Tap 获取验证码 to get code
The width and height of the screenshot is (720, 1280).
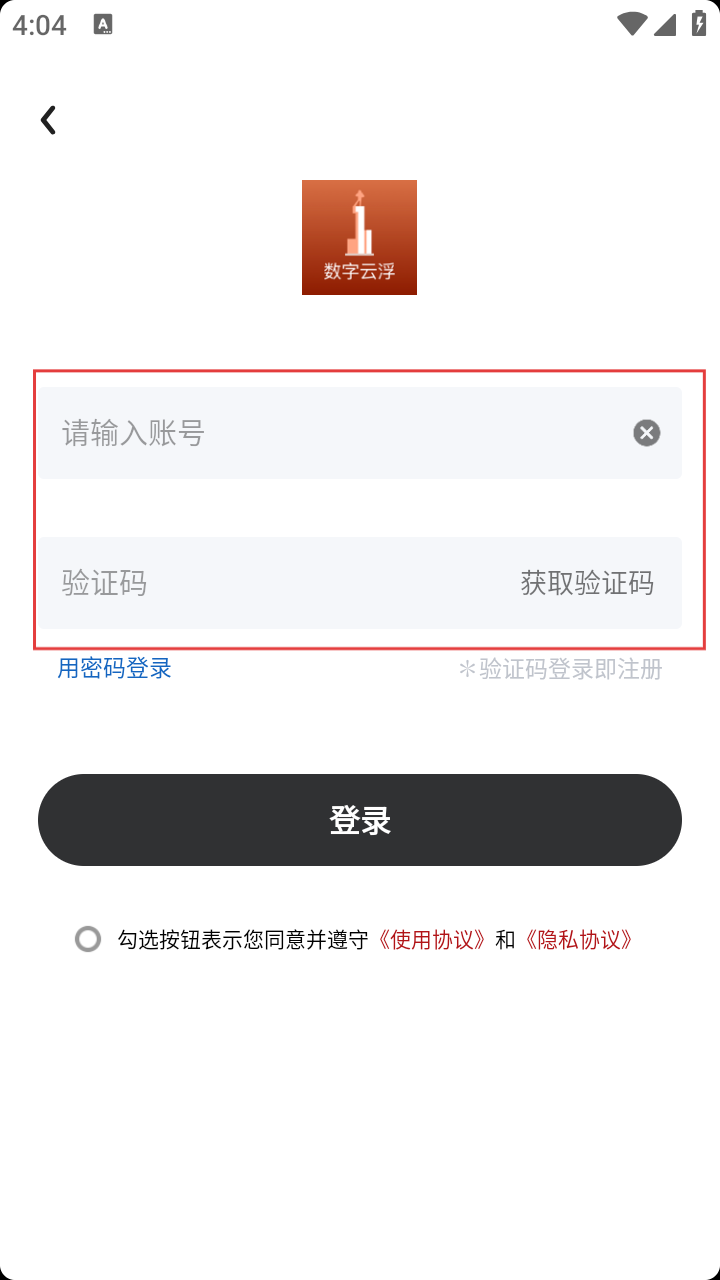587,583
